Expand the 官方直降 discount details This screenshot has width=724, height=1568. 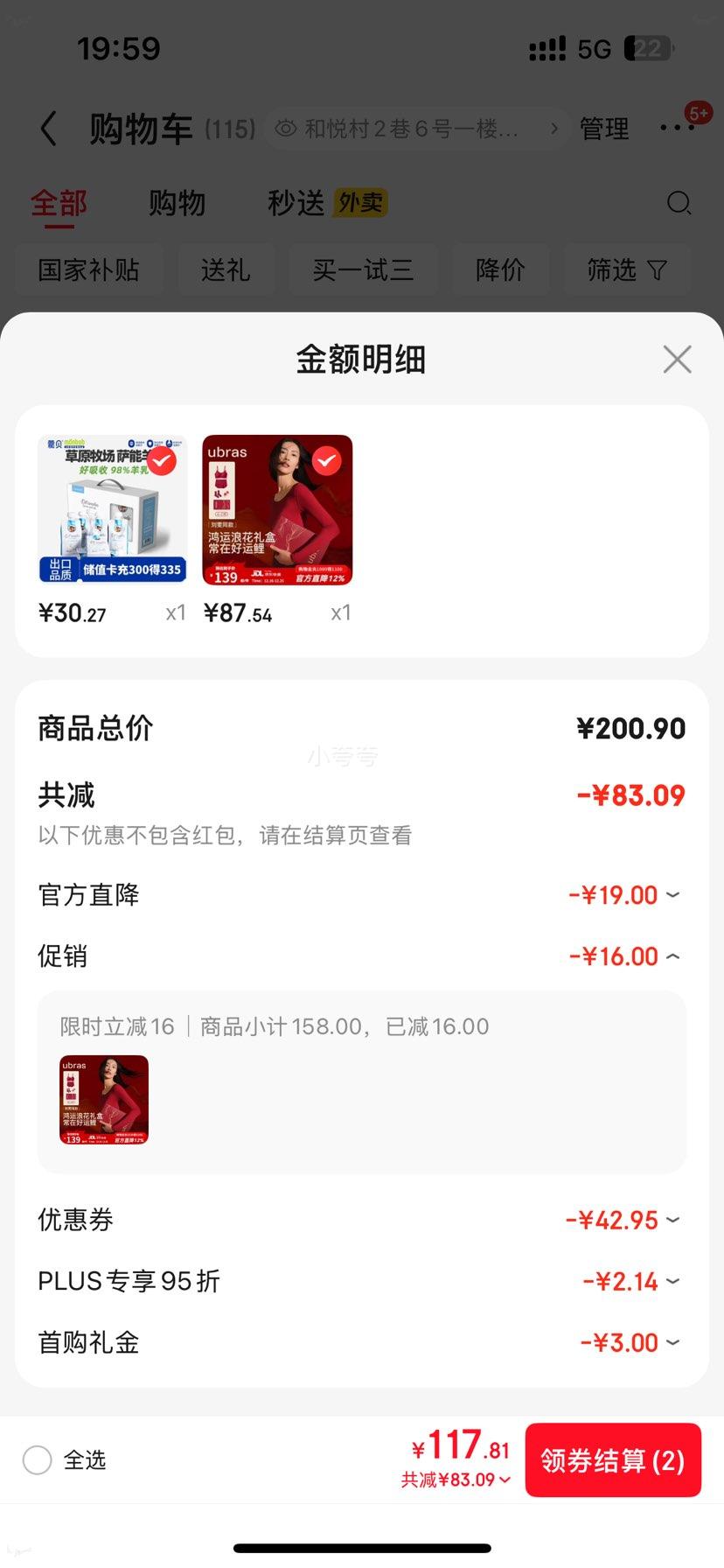point(672,894)
